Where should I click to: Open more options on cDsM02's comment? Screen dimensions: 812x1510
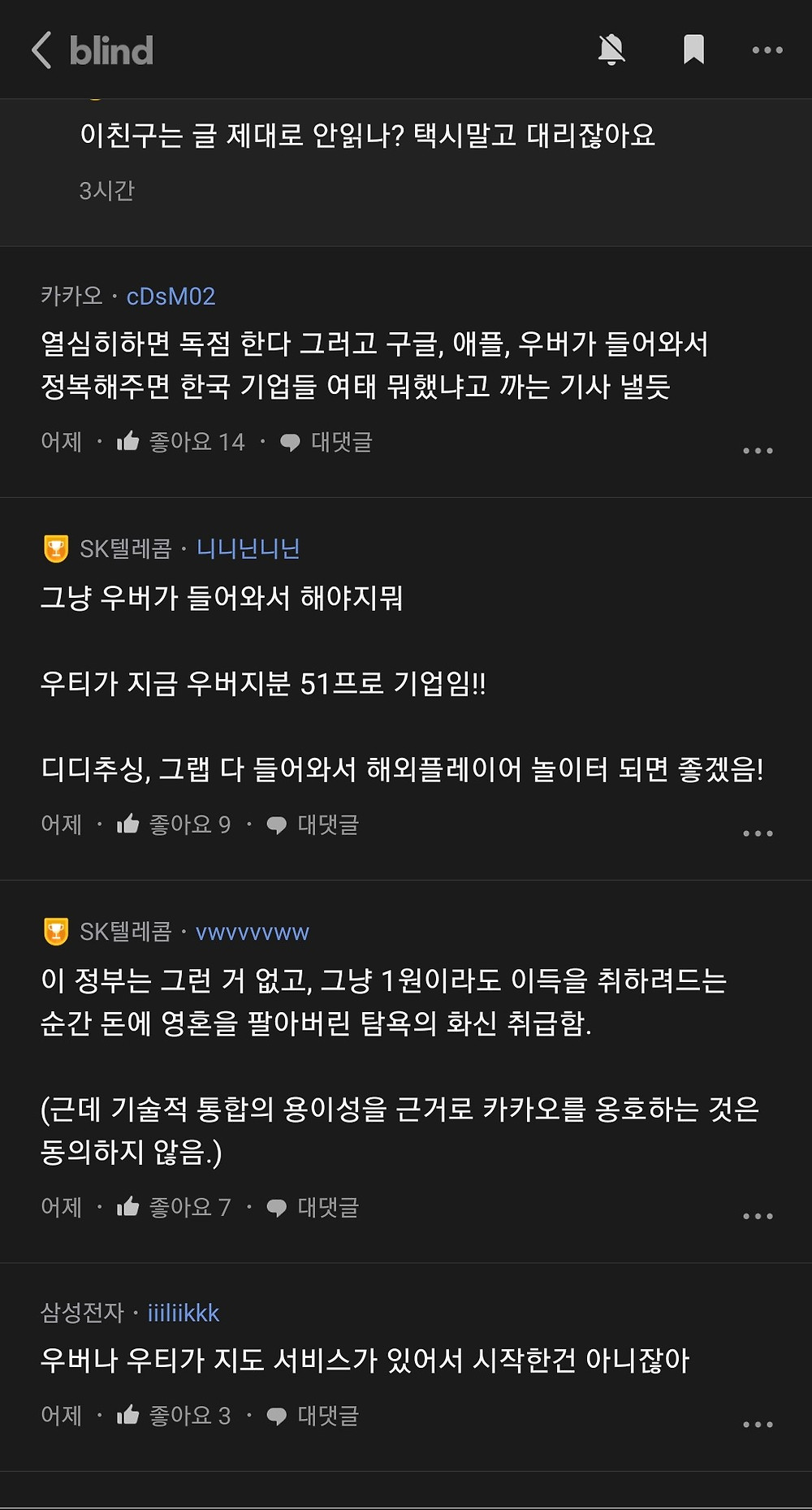(758, 450)
